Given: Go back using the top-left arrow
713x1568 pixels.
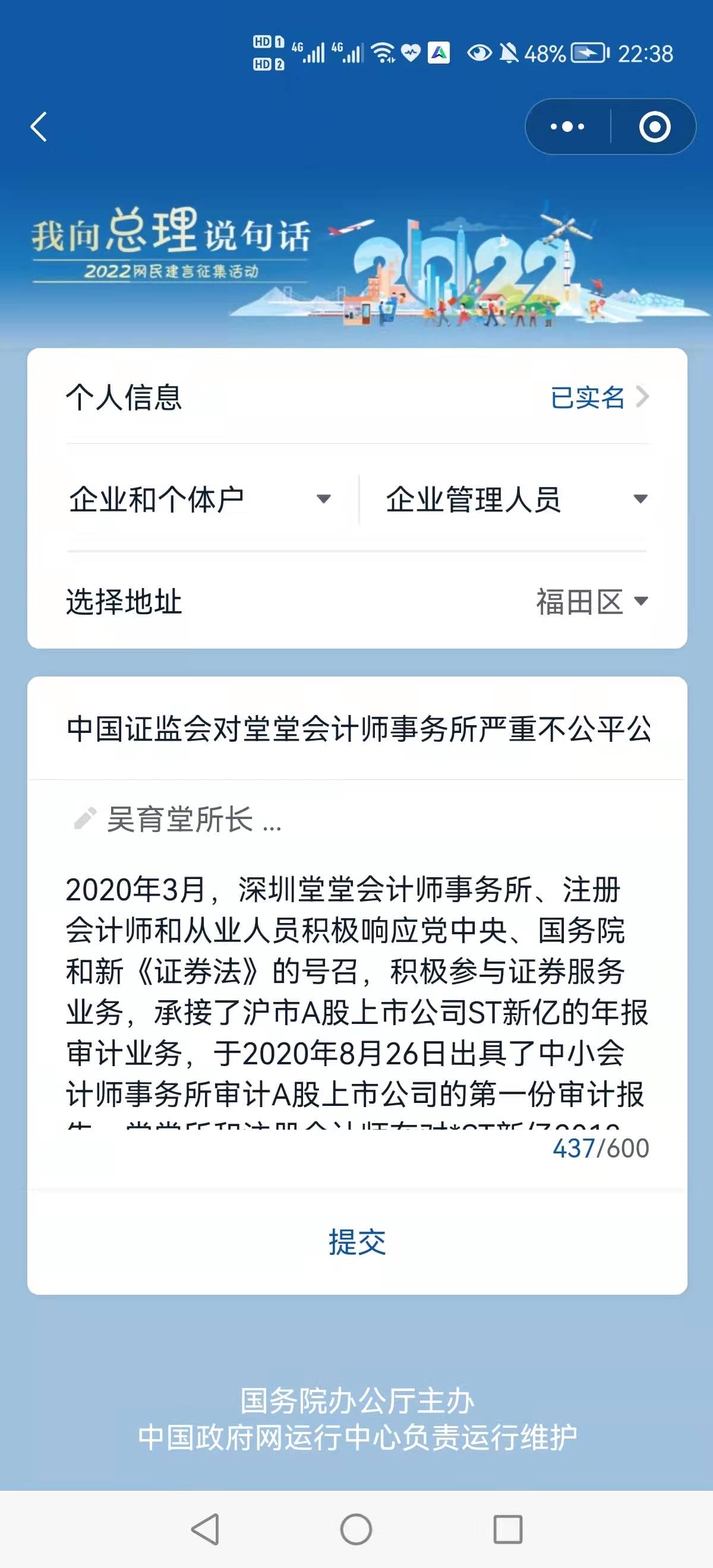Looking at the screenshot, I should pyautogui.click(x=39, y=127).
